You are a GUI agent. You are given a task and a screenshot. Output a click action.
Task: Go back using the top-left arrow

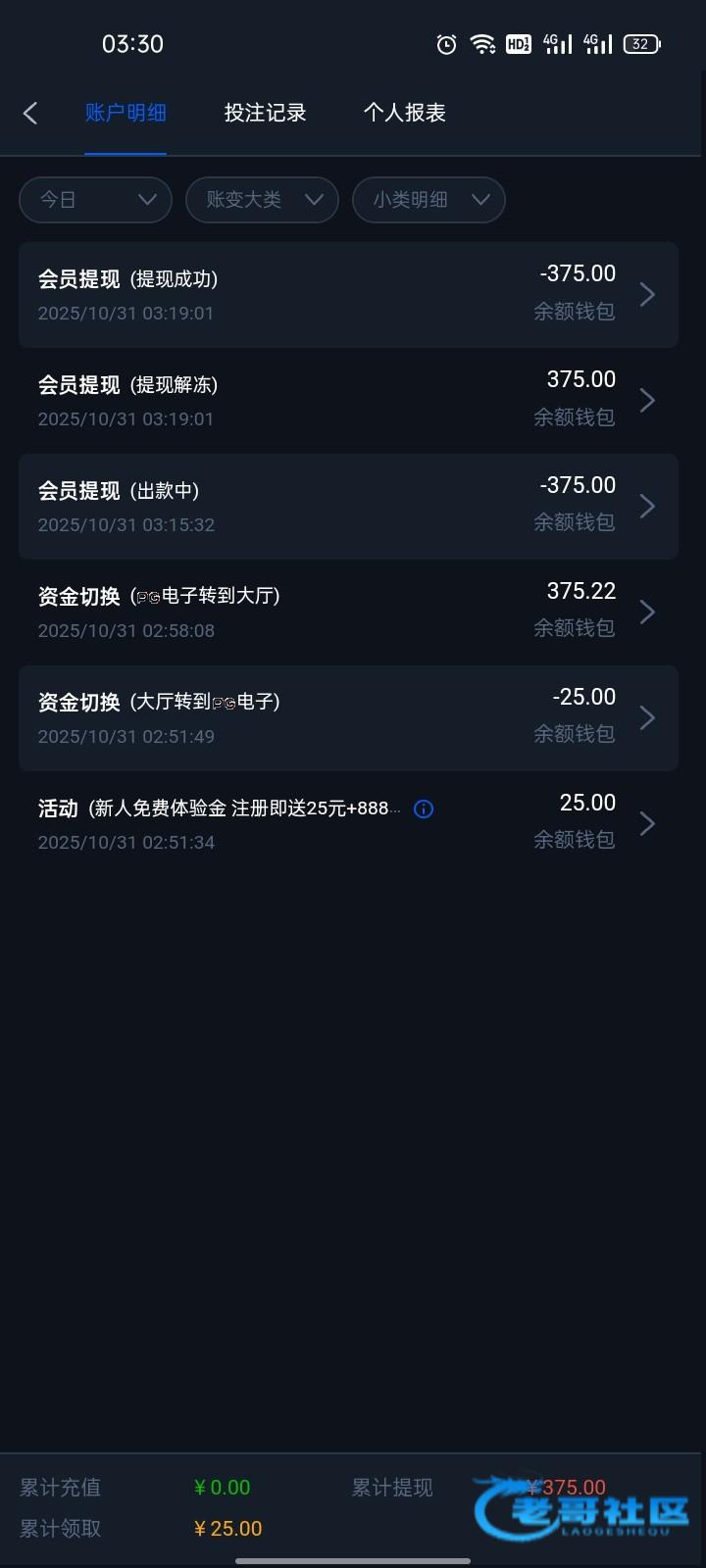pos(30,114)
